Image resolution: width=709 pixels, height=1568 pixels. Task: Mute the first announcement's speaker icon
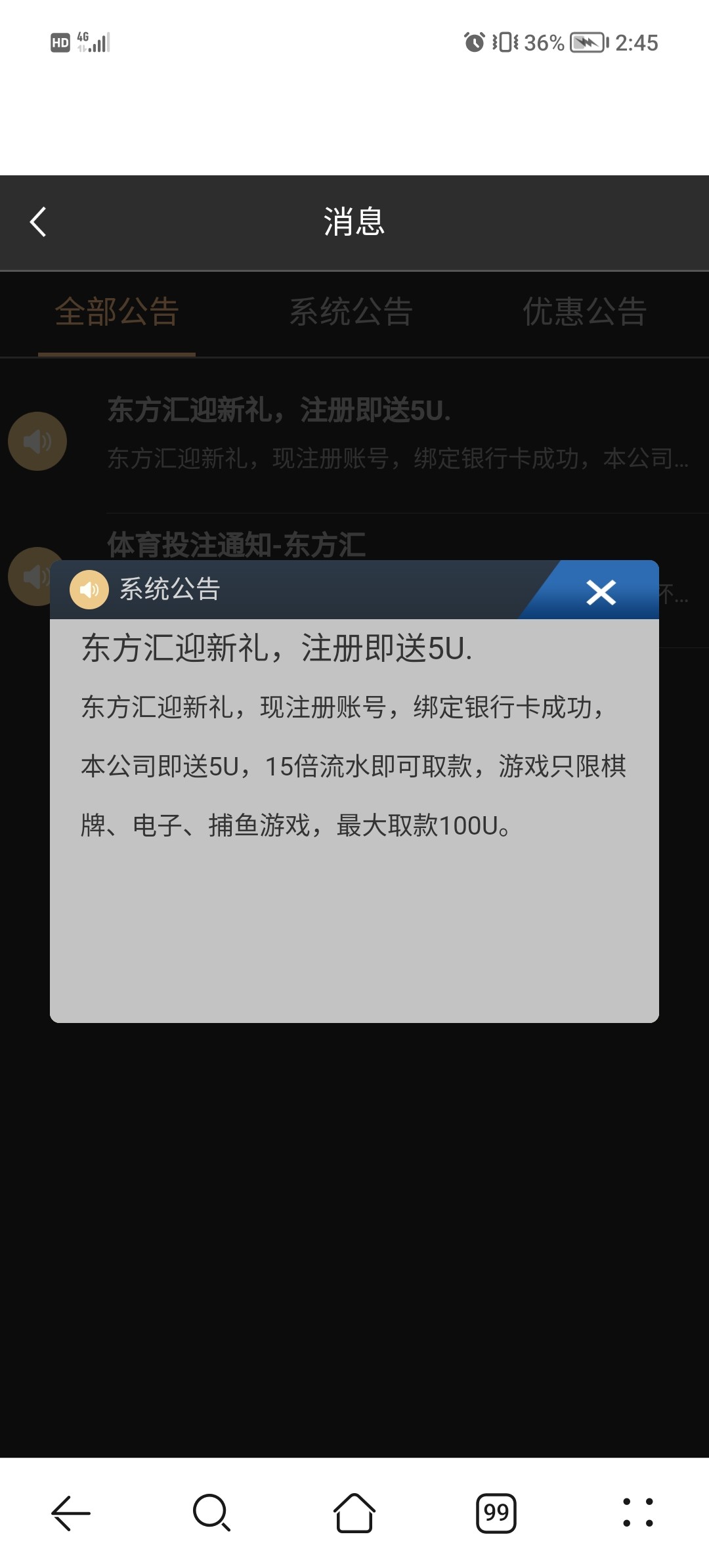tap(37, 441)
